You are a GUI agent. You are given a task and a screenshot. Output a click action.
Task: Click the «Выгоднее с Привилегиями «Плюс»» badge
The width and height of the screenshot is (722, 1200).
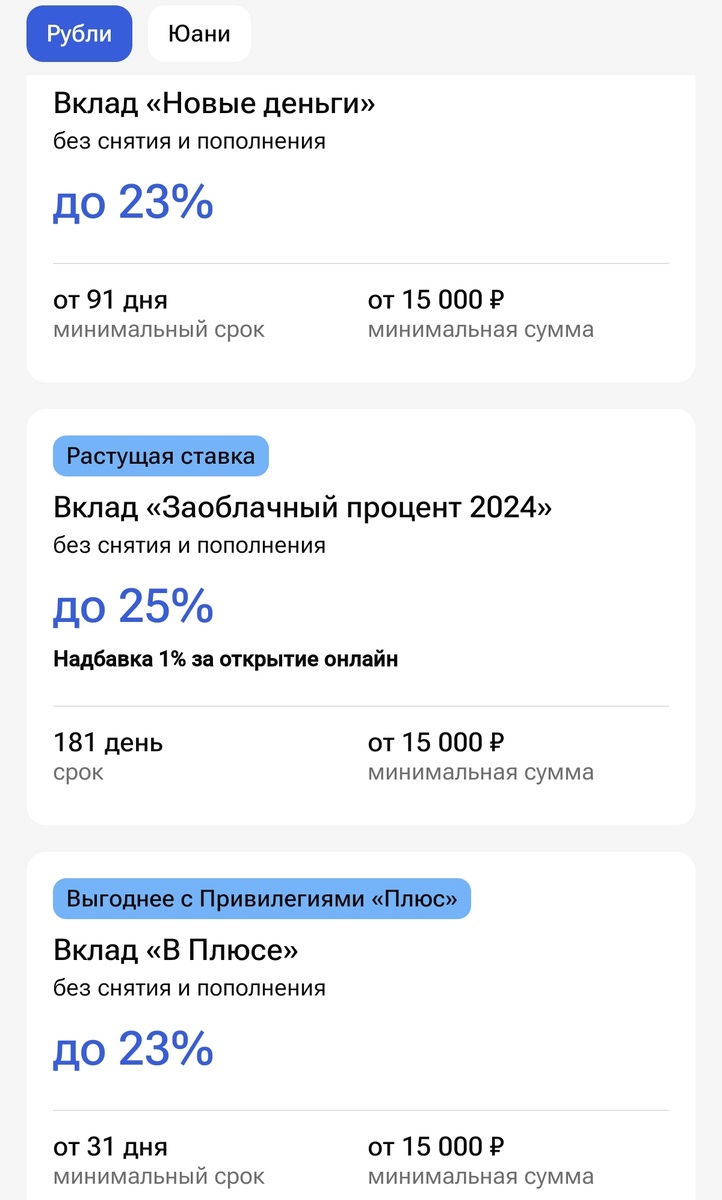pyautogui.click(x=263, y=898)
